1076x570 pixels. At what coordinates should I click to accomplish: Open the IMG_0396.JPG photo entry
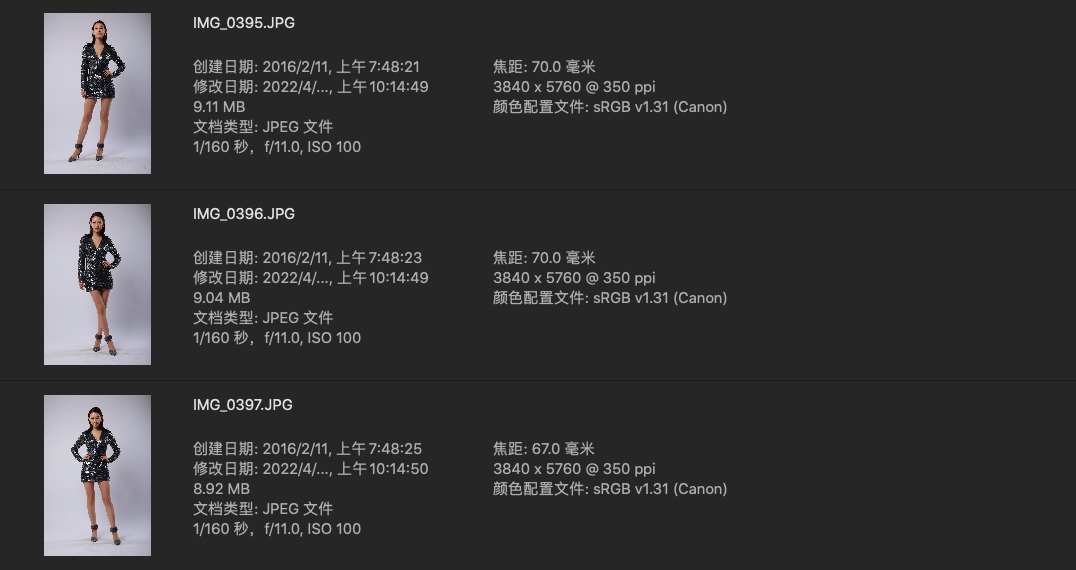[243, 214]
